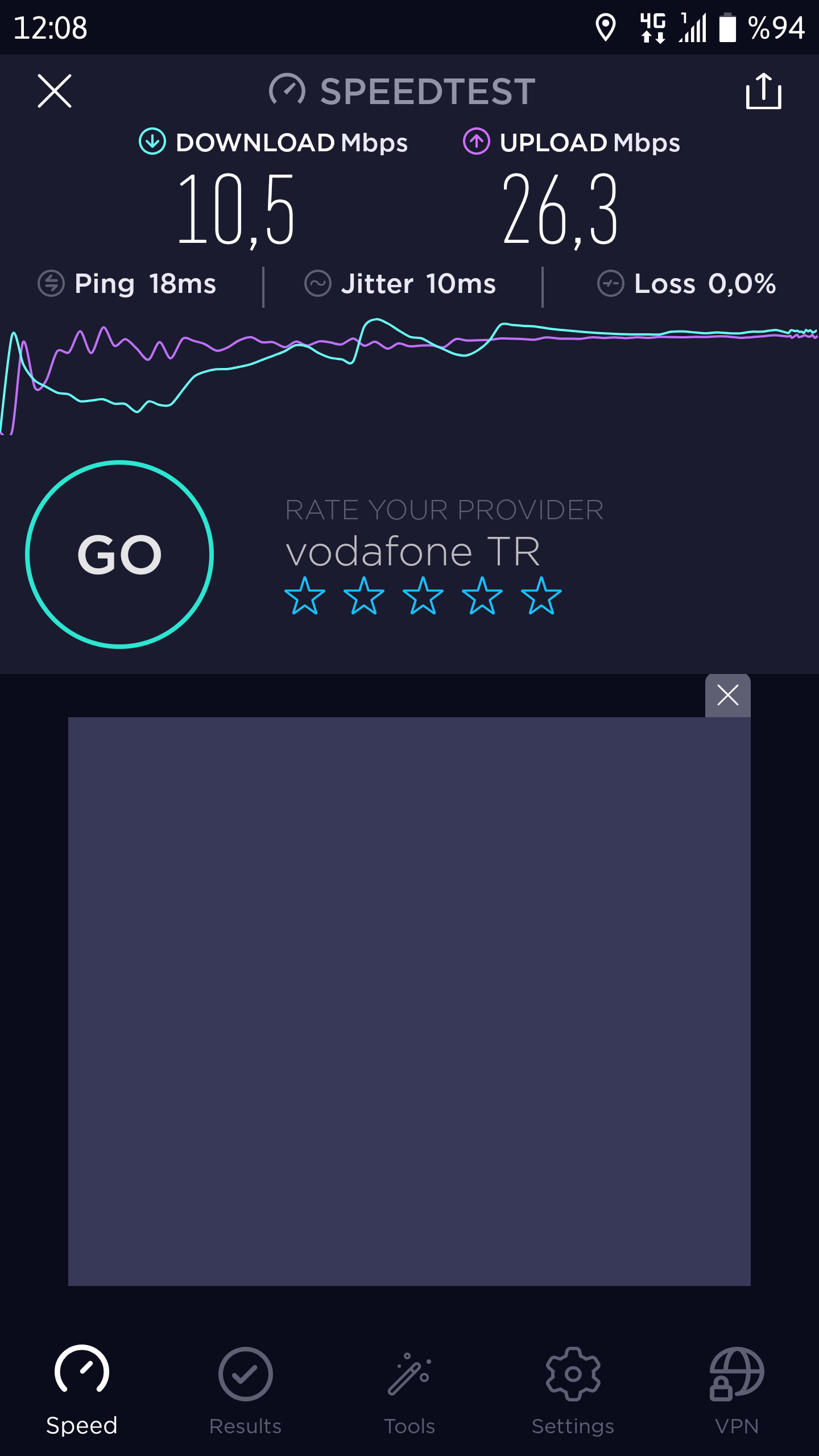The width and height of the screenshot is (819, 1456).
Task: Rate vodafone TR one star
Action: [305, 595]
